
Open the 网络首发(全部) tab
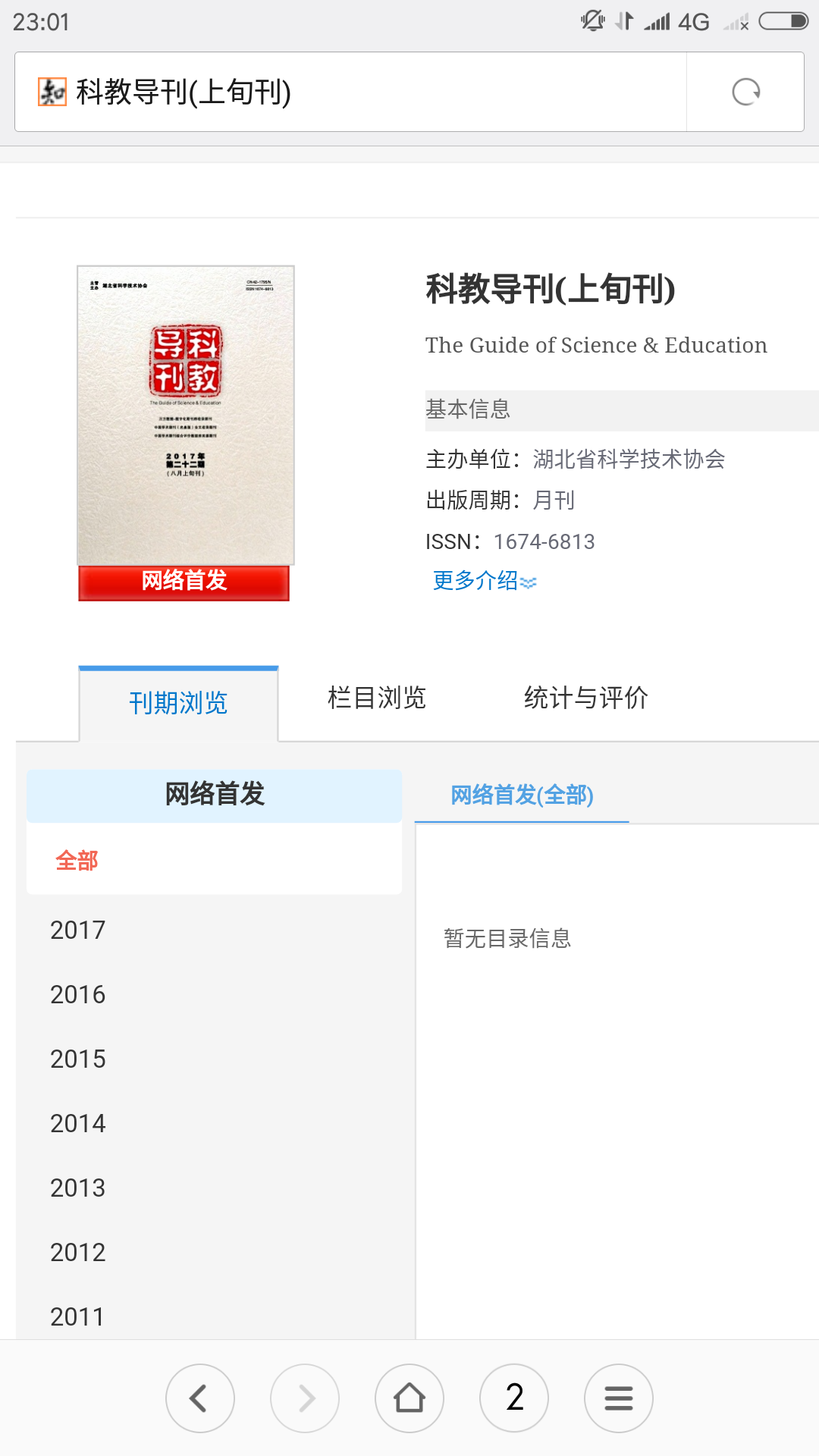522,795
